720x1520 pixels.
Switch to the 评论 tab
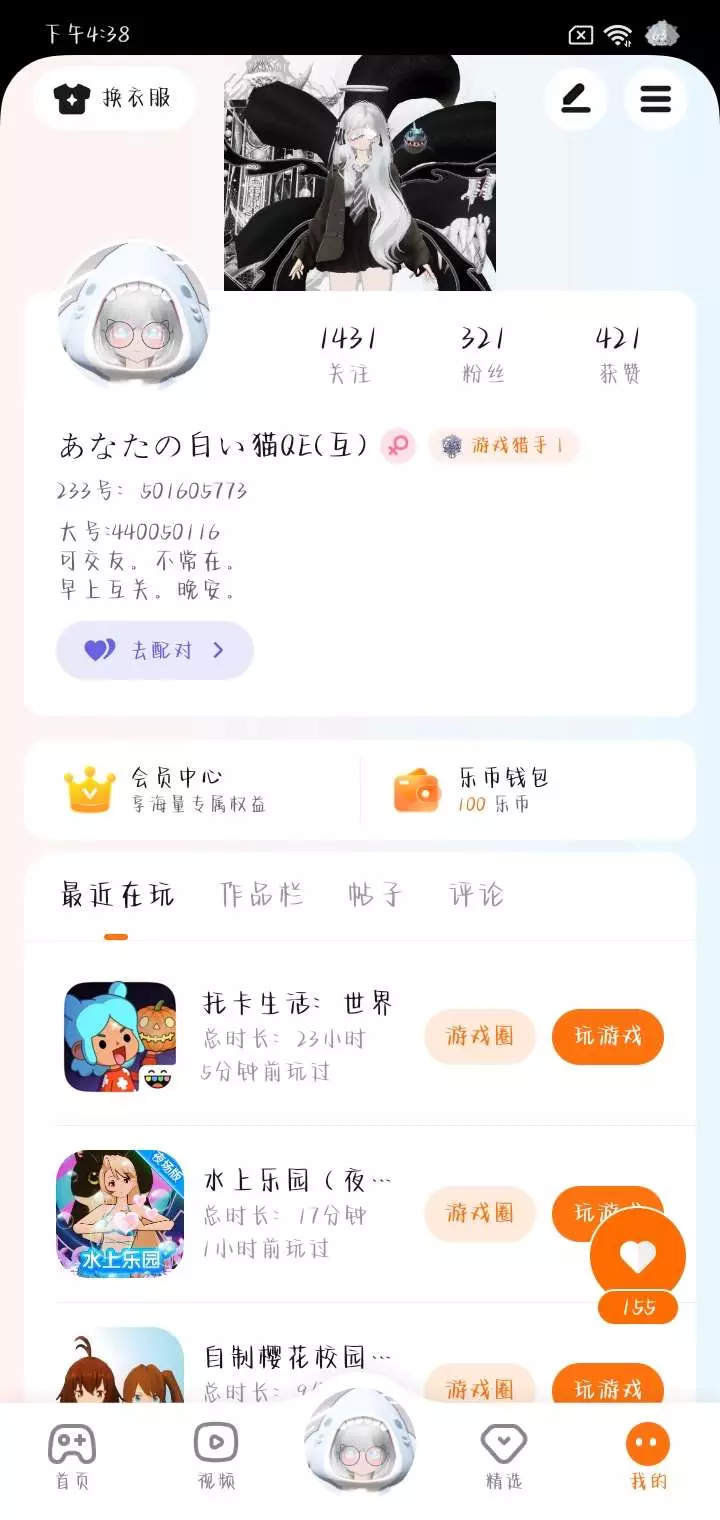click(x=476, y=894)
